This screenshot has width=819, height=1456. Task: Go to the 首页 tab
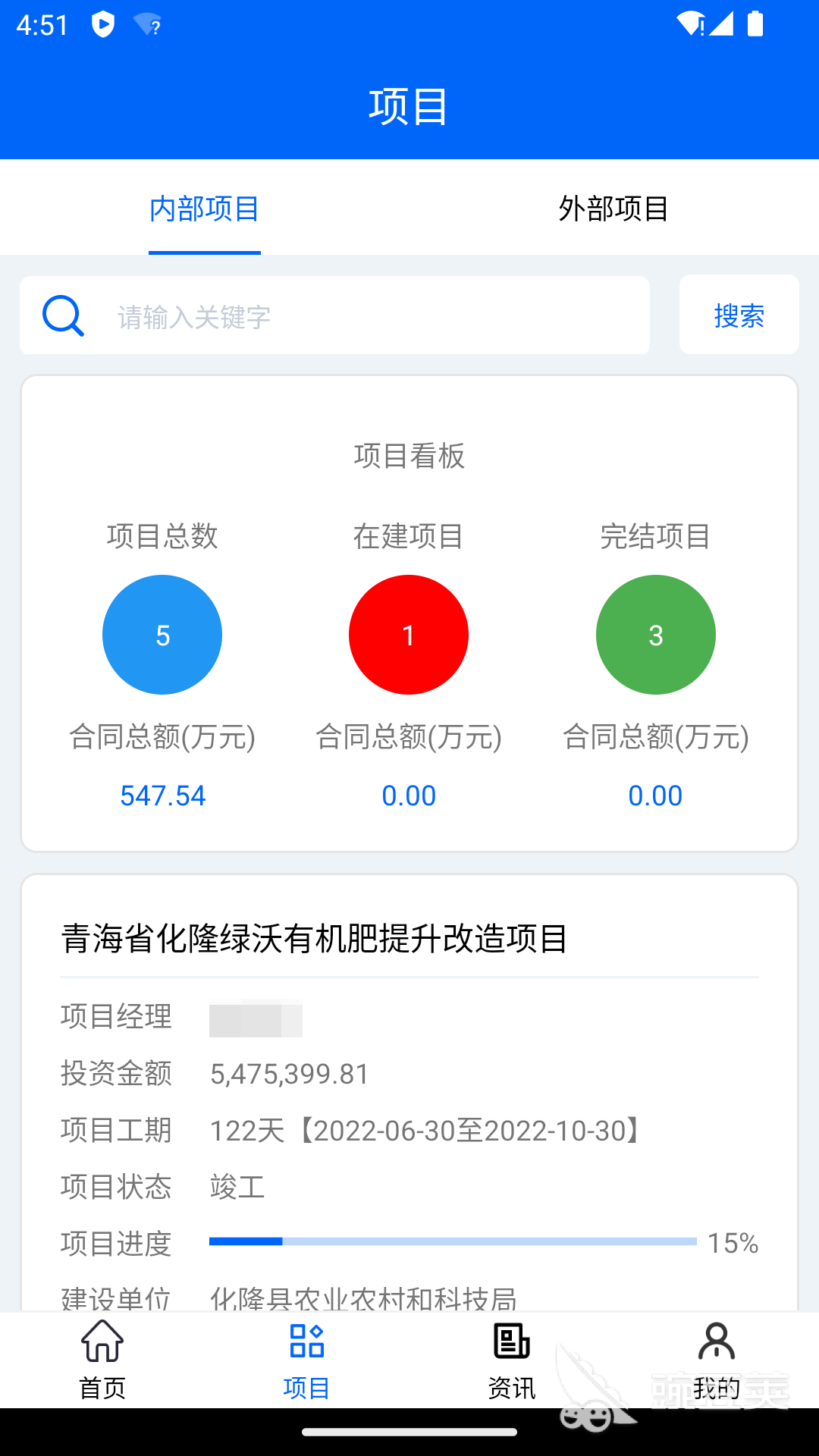(x=102, y=1360)
